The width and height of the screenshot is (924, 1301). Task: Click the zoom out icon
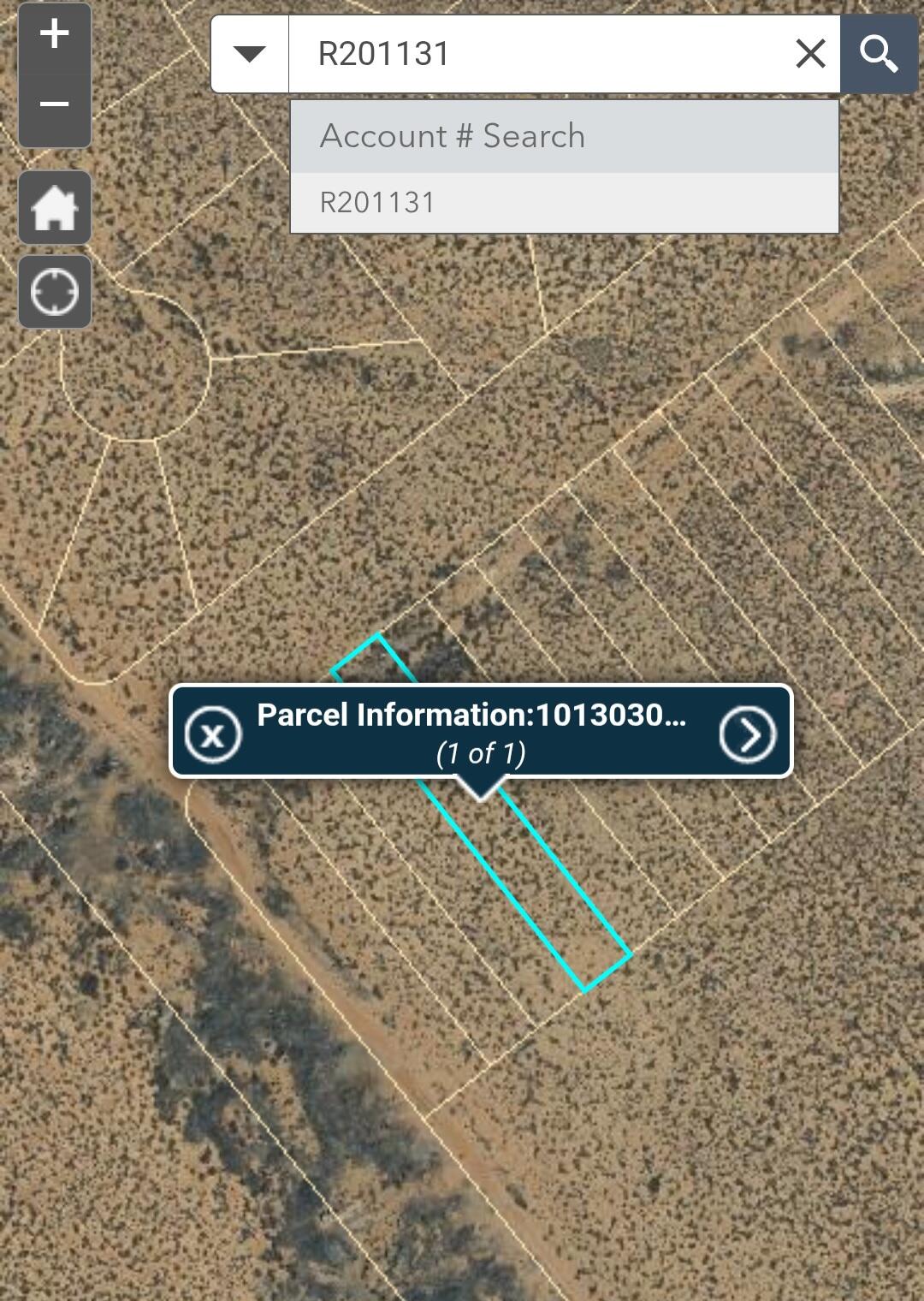(55, 103)
